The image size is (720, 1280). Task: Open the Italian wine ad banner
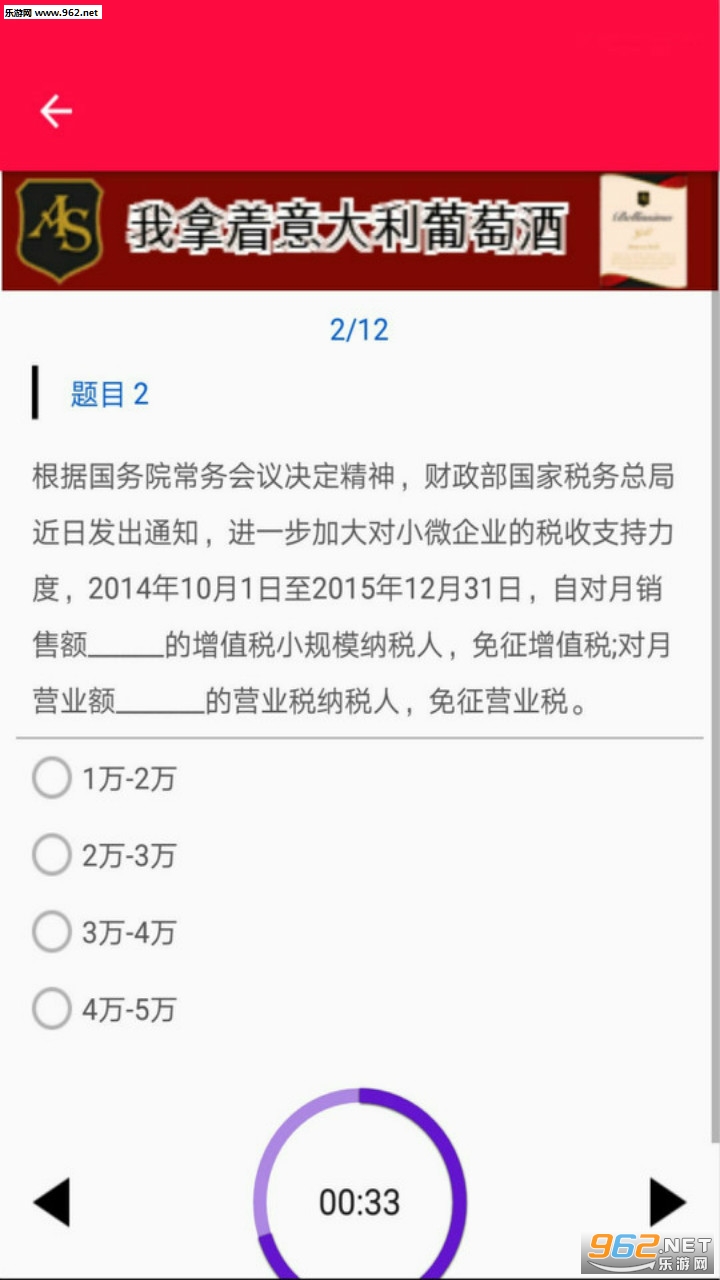360,231
